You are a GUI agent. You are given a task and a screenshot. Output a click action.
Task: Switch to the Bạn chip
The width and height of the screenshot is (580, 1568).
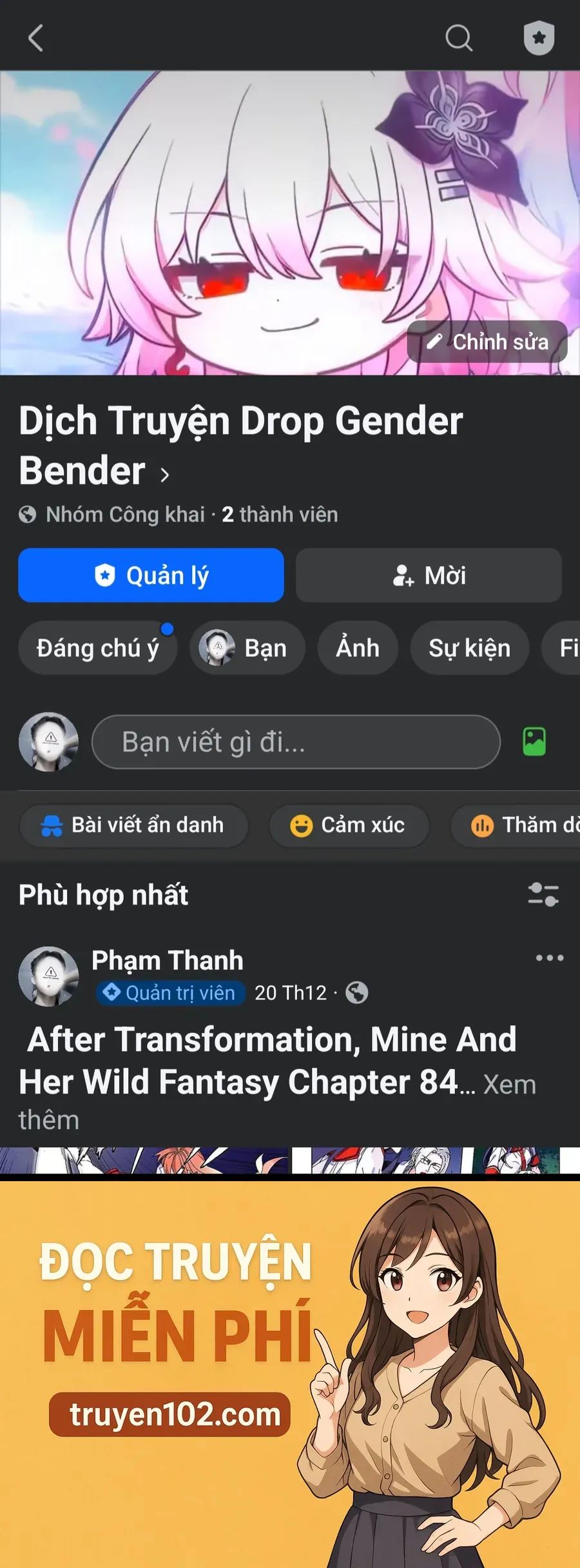click(247, 648)
